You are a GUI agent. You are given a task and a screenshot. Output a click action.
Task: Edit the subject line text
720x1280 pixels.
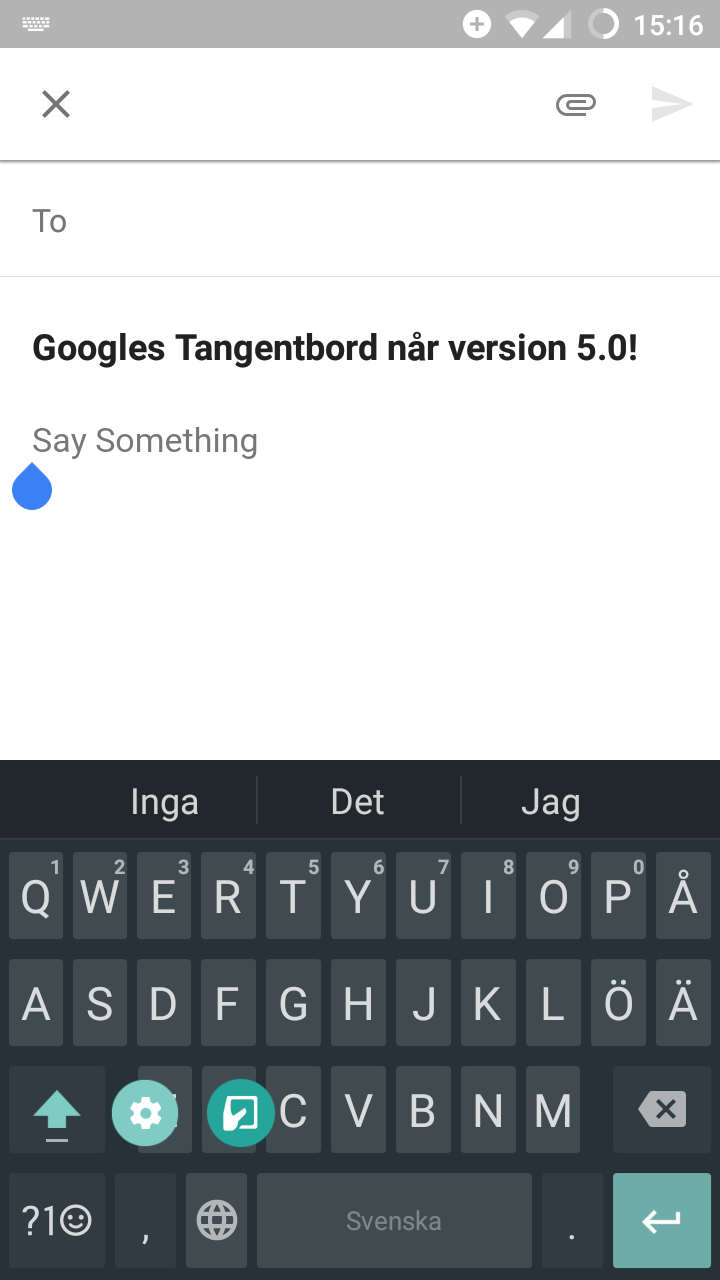click(335, 348)
